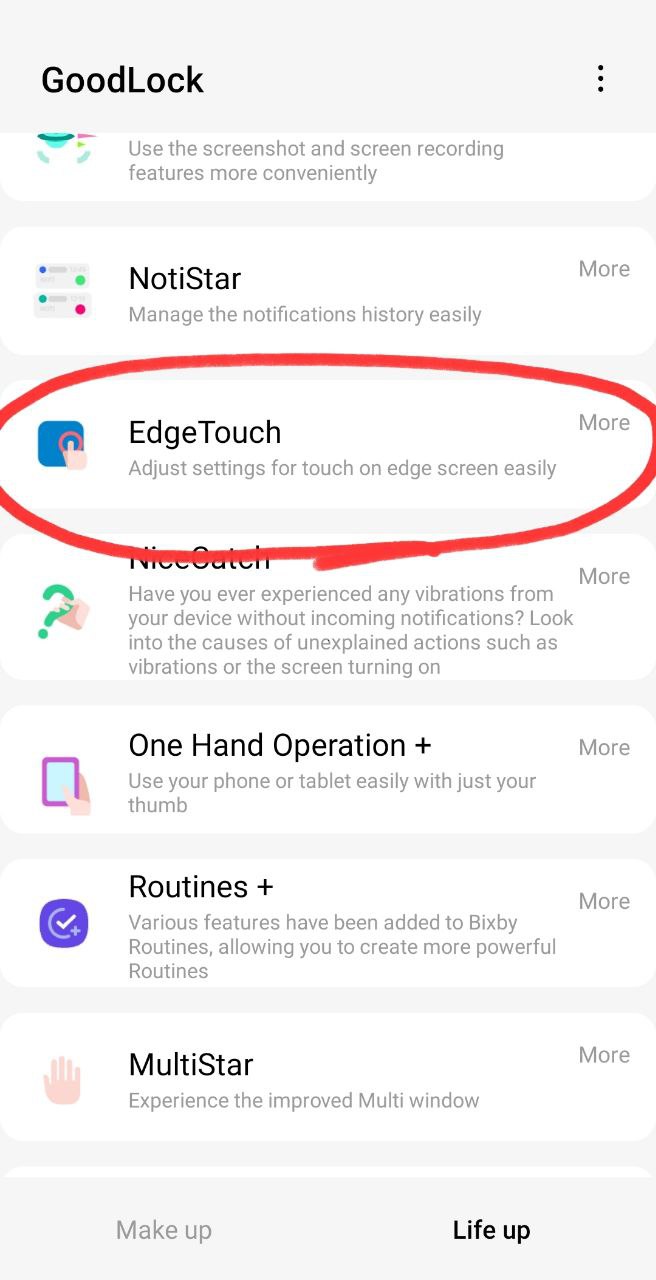The height and width of the screenshot is (1280, 656).
Task: View More about NiceCatch
Action: pos(604,576)
